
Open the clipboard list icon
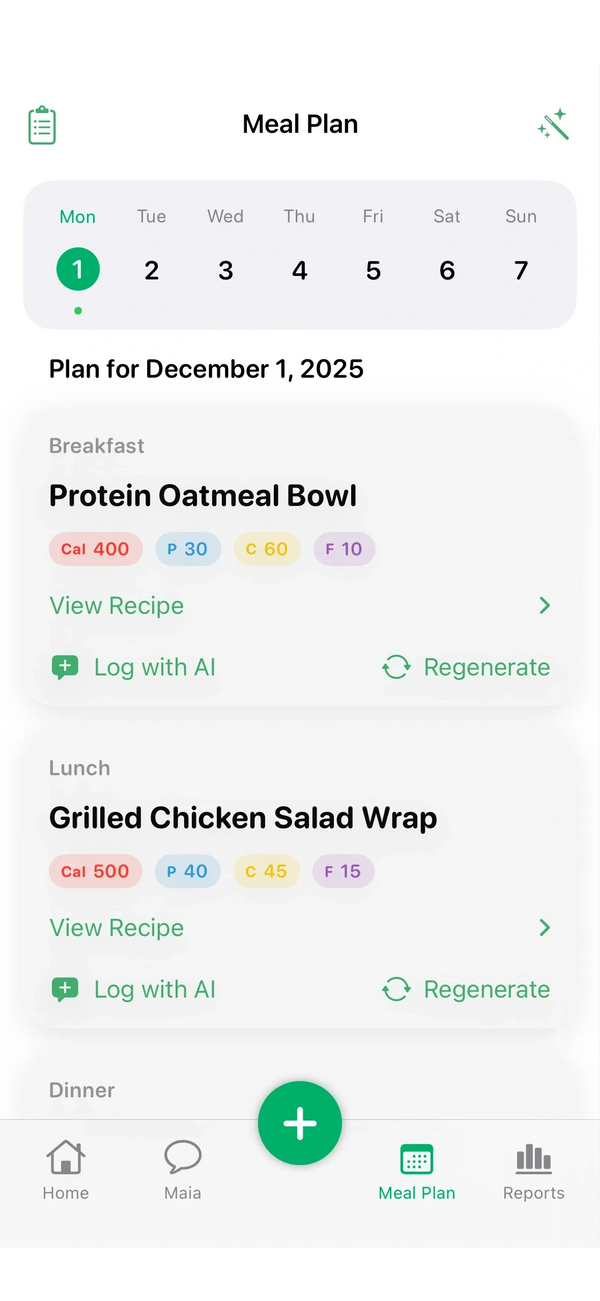tap(42, 125)
